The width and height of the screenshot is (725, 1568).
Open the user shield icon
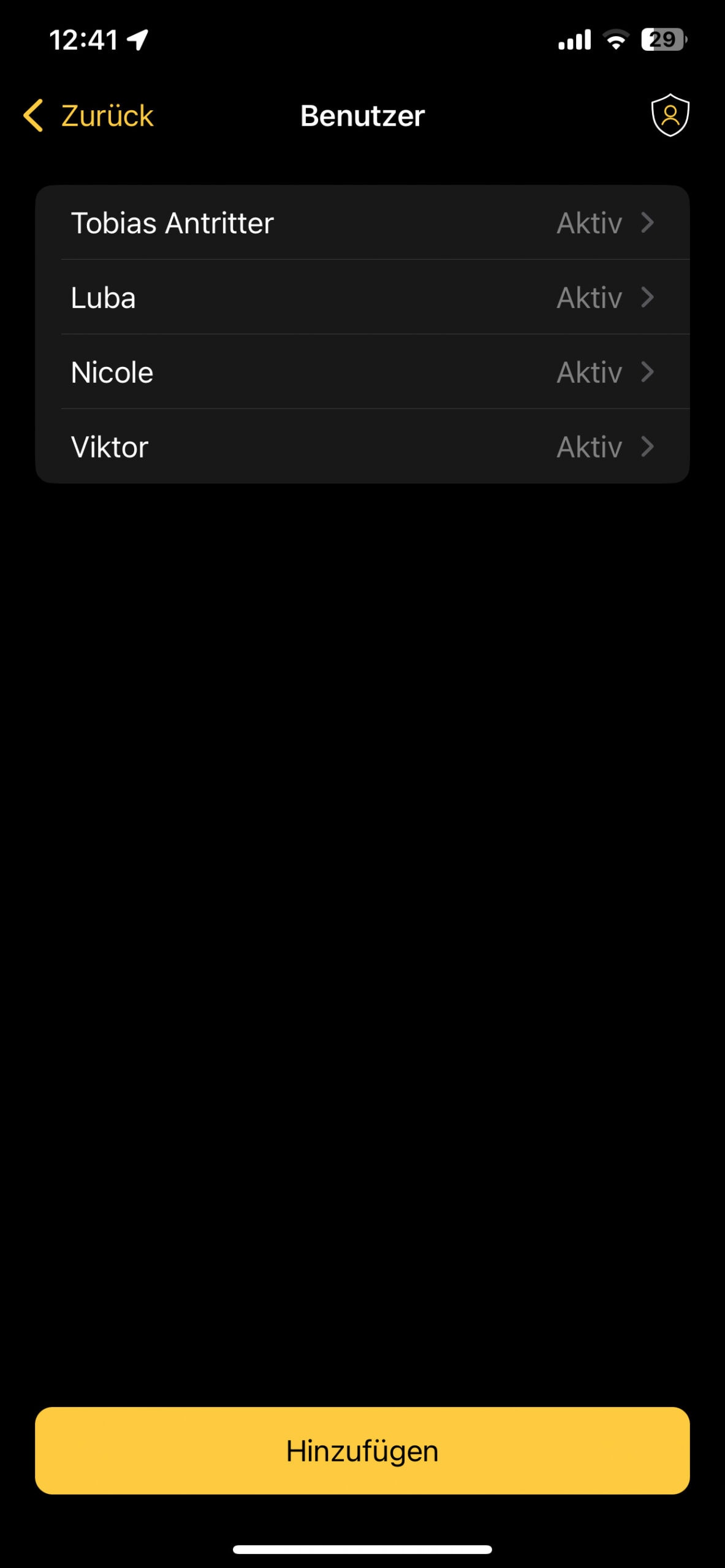point(670,115)
